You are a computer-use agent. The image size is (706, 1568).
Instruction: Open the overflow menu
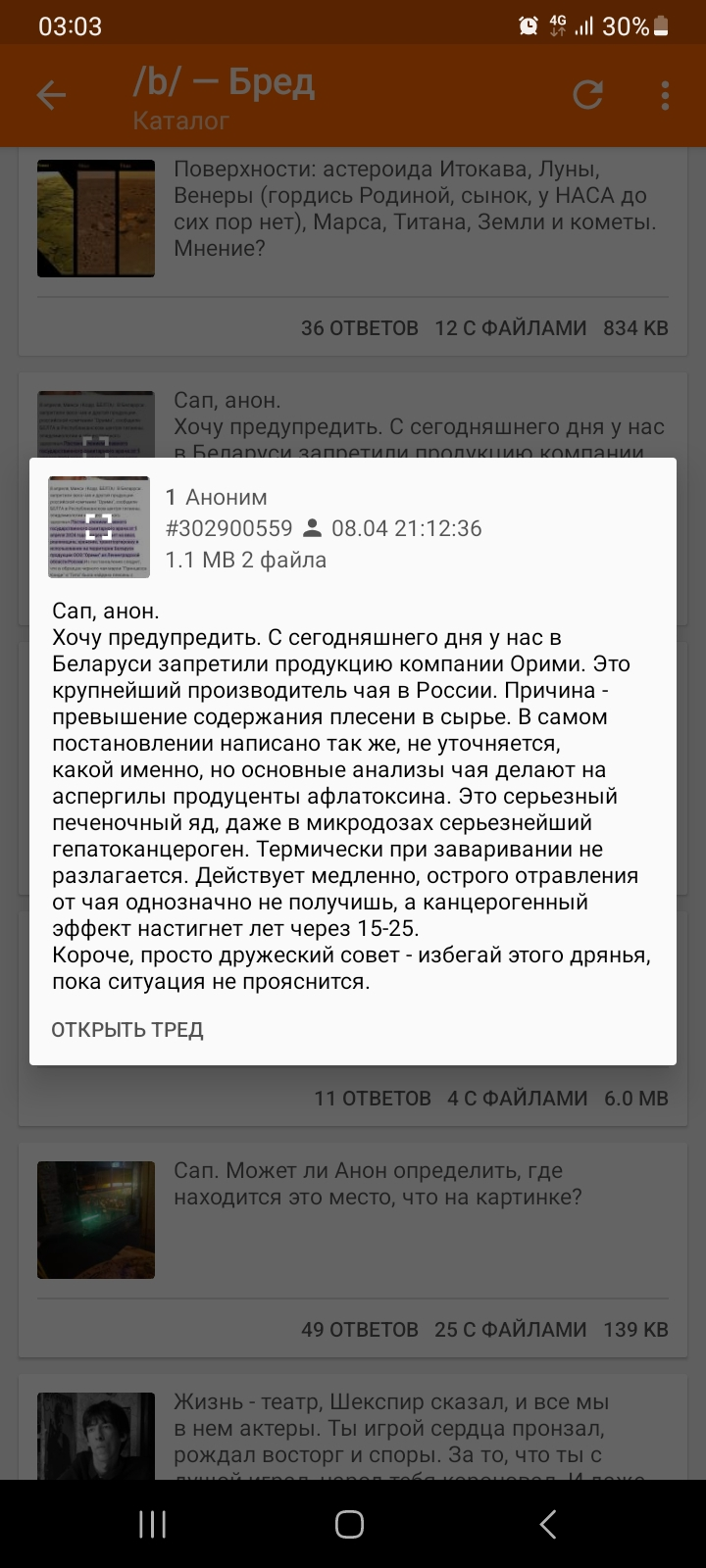666,95
